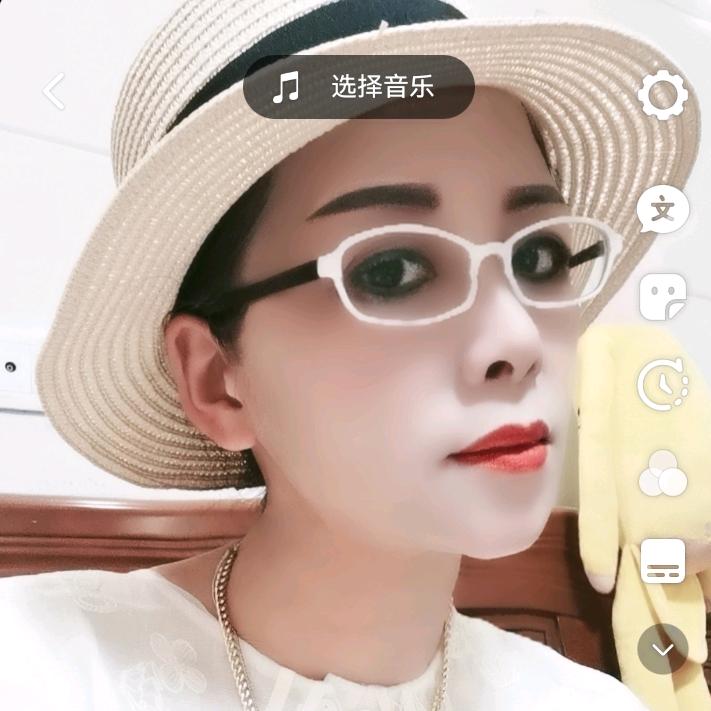Go back with the left arrow
The height and width of the screenshot is (711, 711).
tap(54, 91)
